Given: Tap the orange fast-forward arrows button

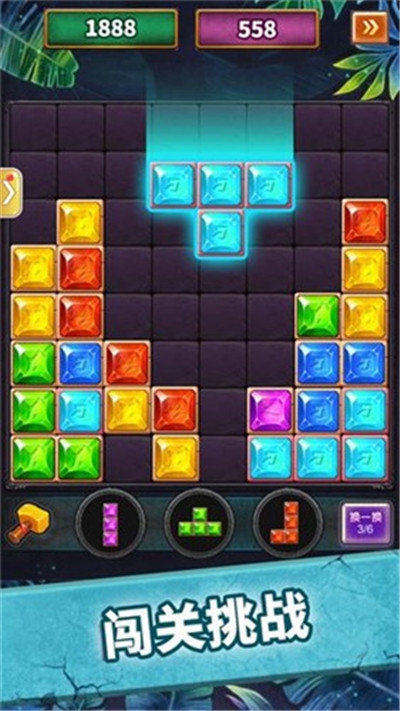Looking at the screenshot, I should click(x=371, y=28).
